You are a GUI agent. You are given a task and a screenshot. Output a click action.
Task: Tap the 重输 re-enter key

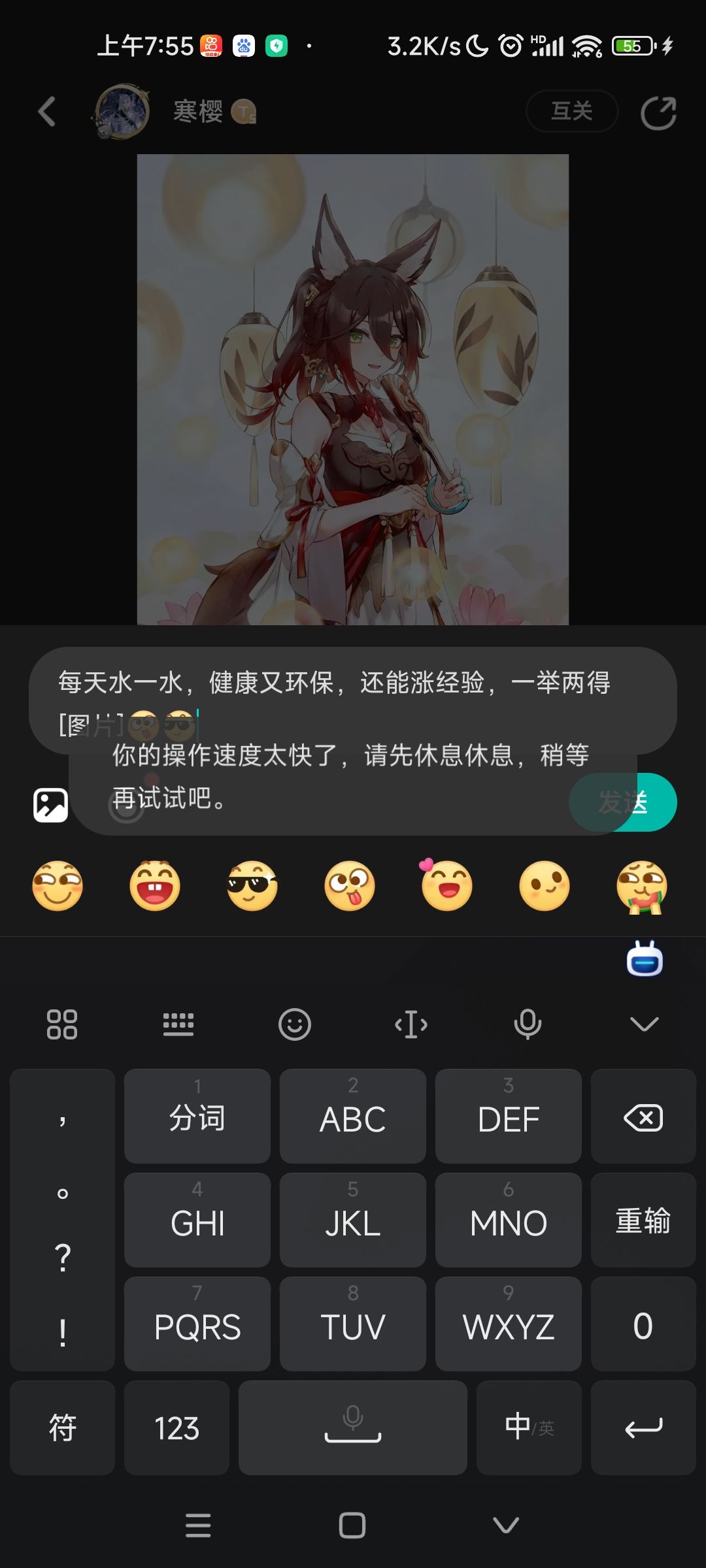tap(643, 1220)
